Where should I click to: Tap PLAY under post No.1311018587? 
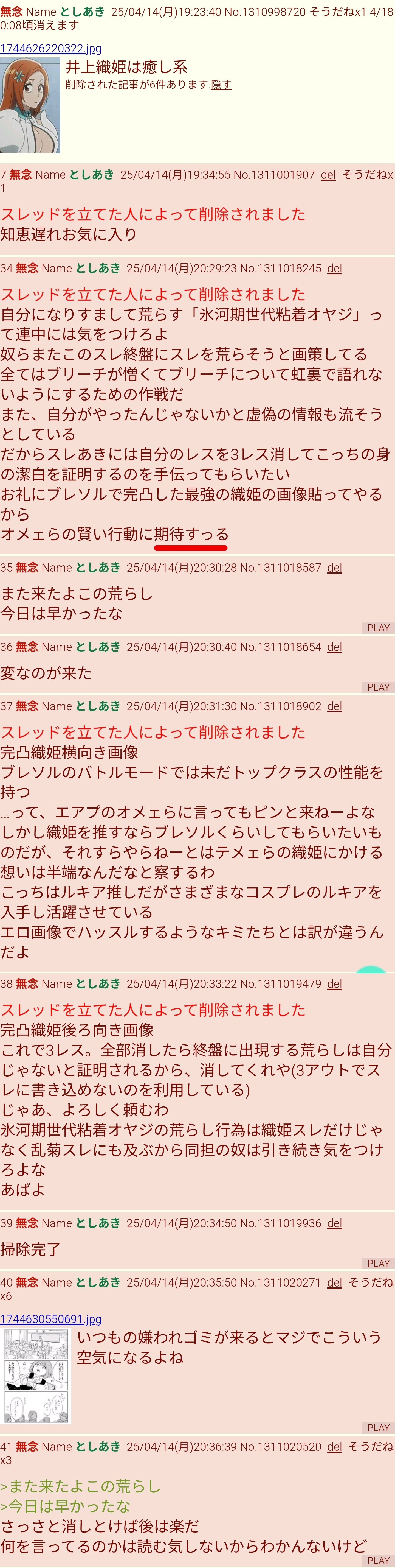(x=378, y=628)
